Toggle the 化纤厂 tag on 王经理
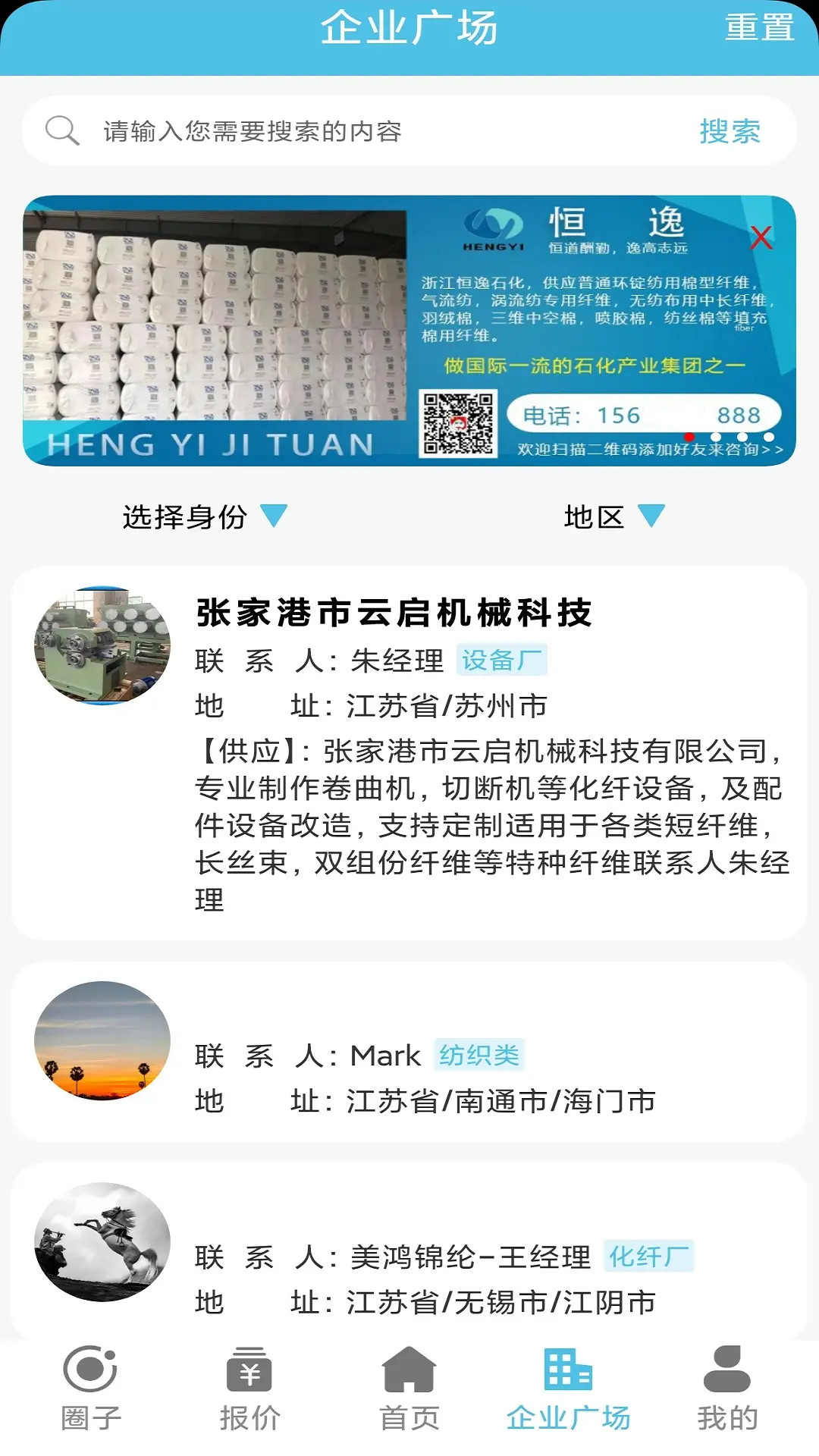 coord(651,1257)
